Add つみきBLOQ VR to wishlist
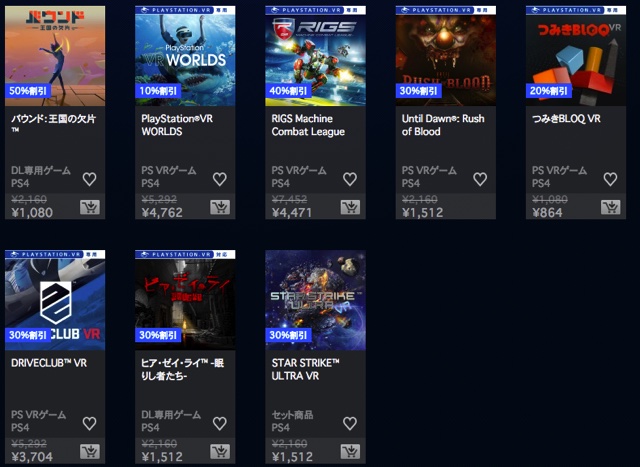640x467 pixels. point(609,179)
